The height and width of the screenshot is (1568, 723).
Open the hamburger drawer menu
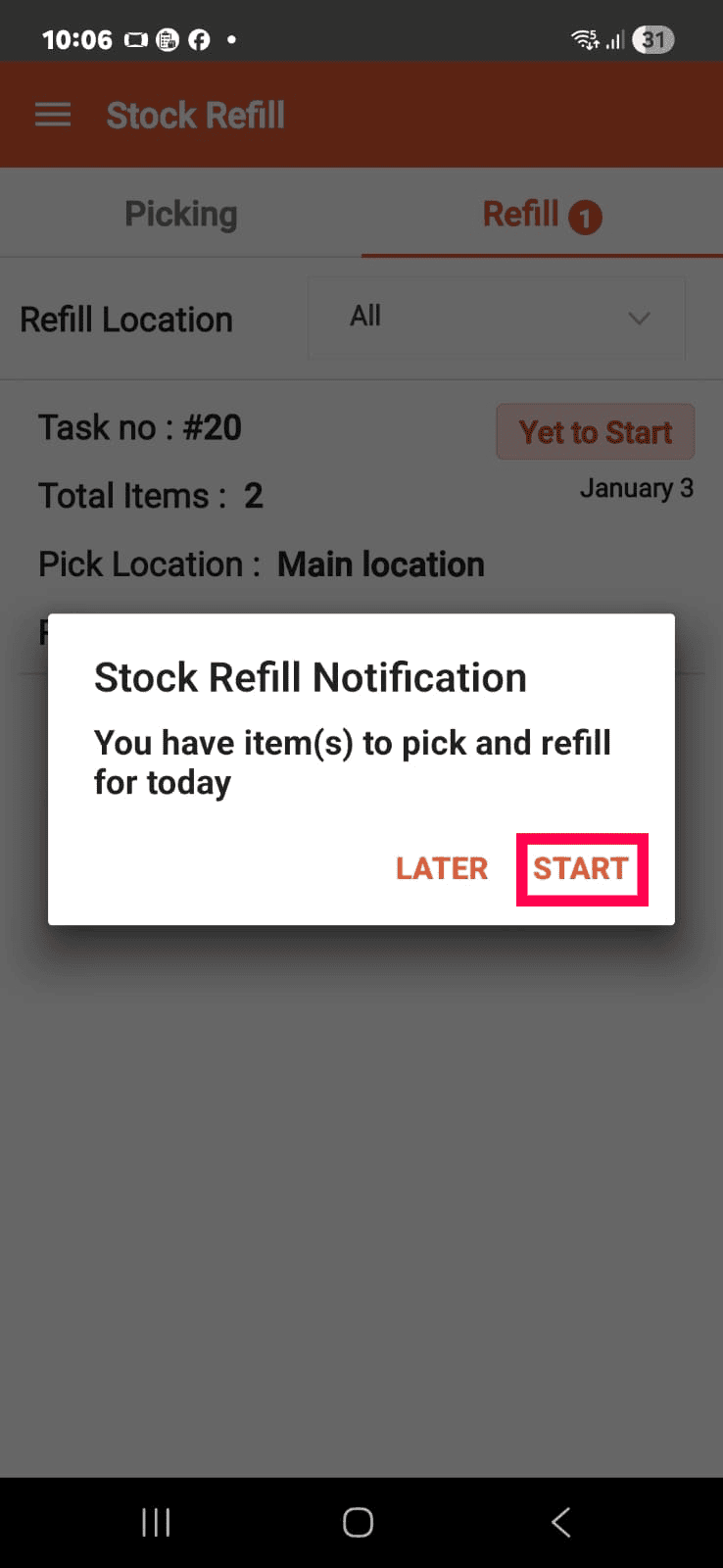pyautogui.click(x=53, y=116)
